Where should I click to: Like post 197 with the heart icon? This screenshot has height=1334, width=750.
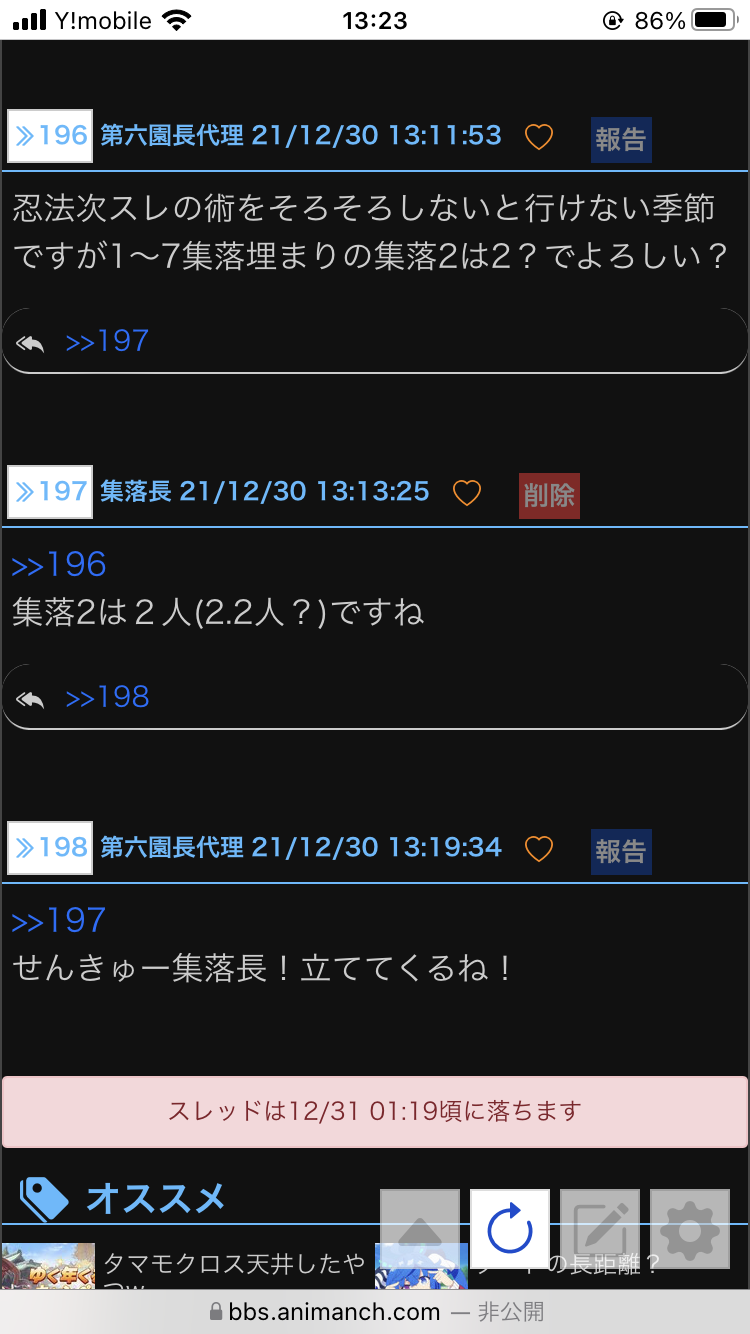point(467,493)
